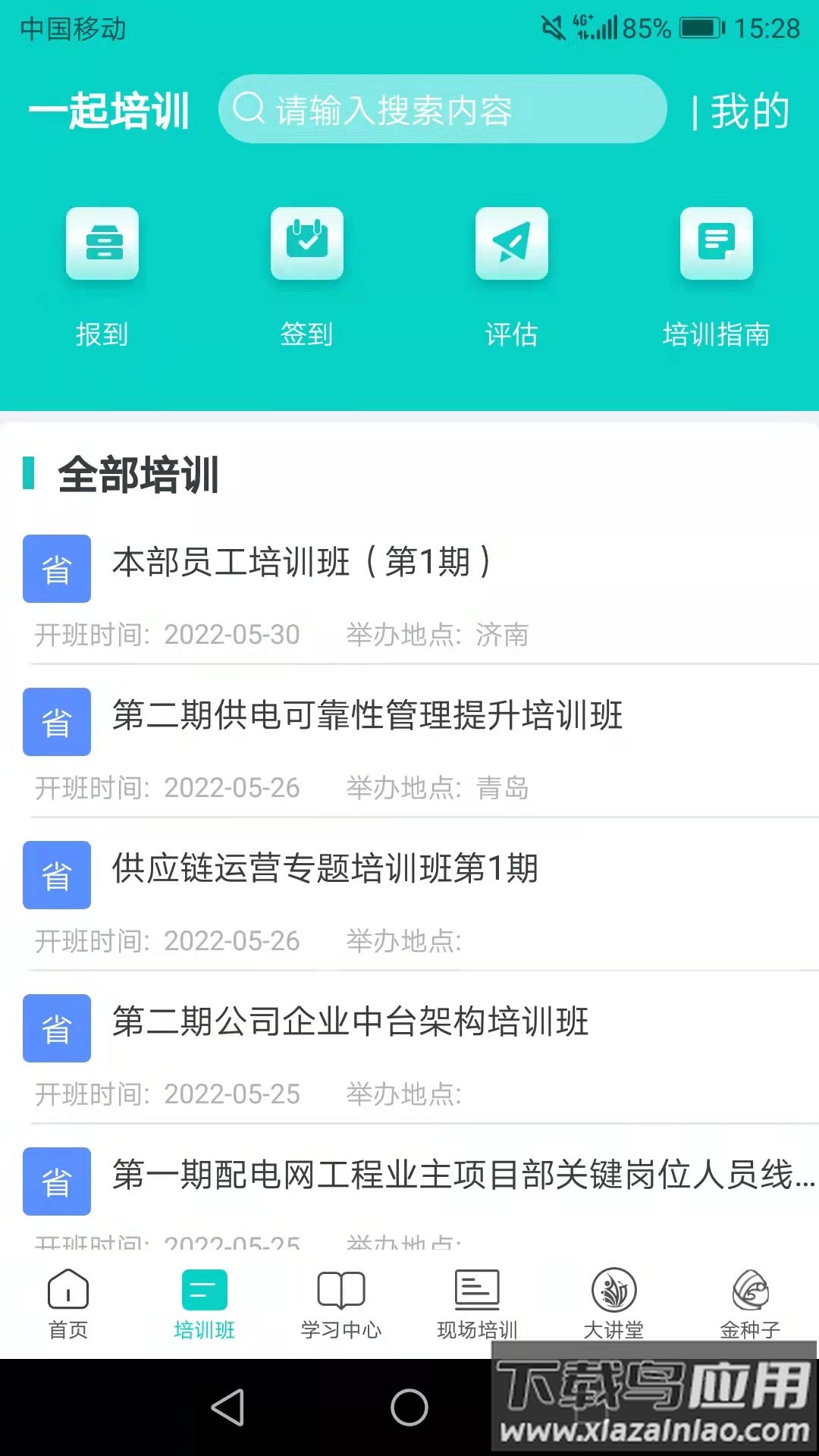Tap the 省 badge beside 供应链运营专题培训班第1期
This screenshot has width=819, height=1456.
pos(56,876)
